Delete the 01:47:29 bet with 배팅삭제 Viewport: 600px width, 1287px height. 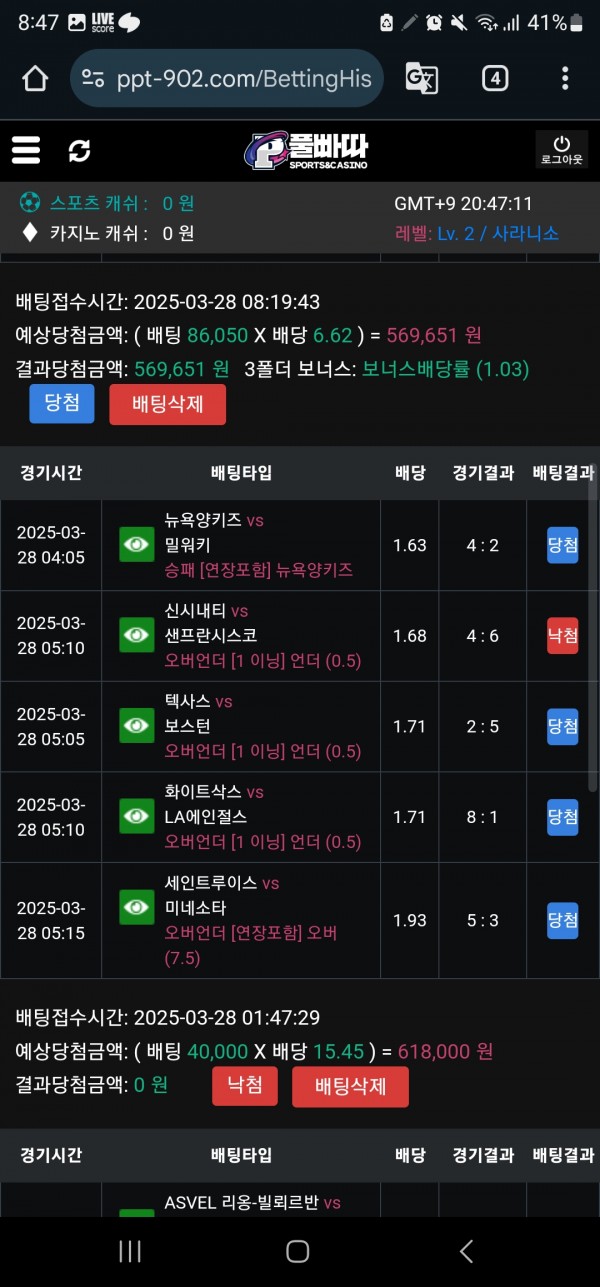(x=350, y=1086)
